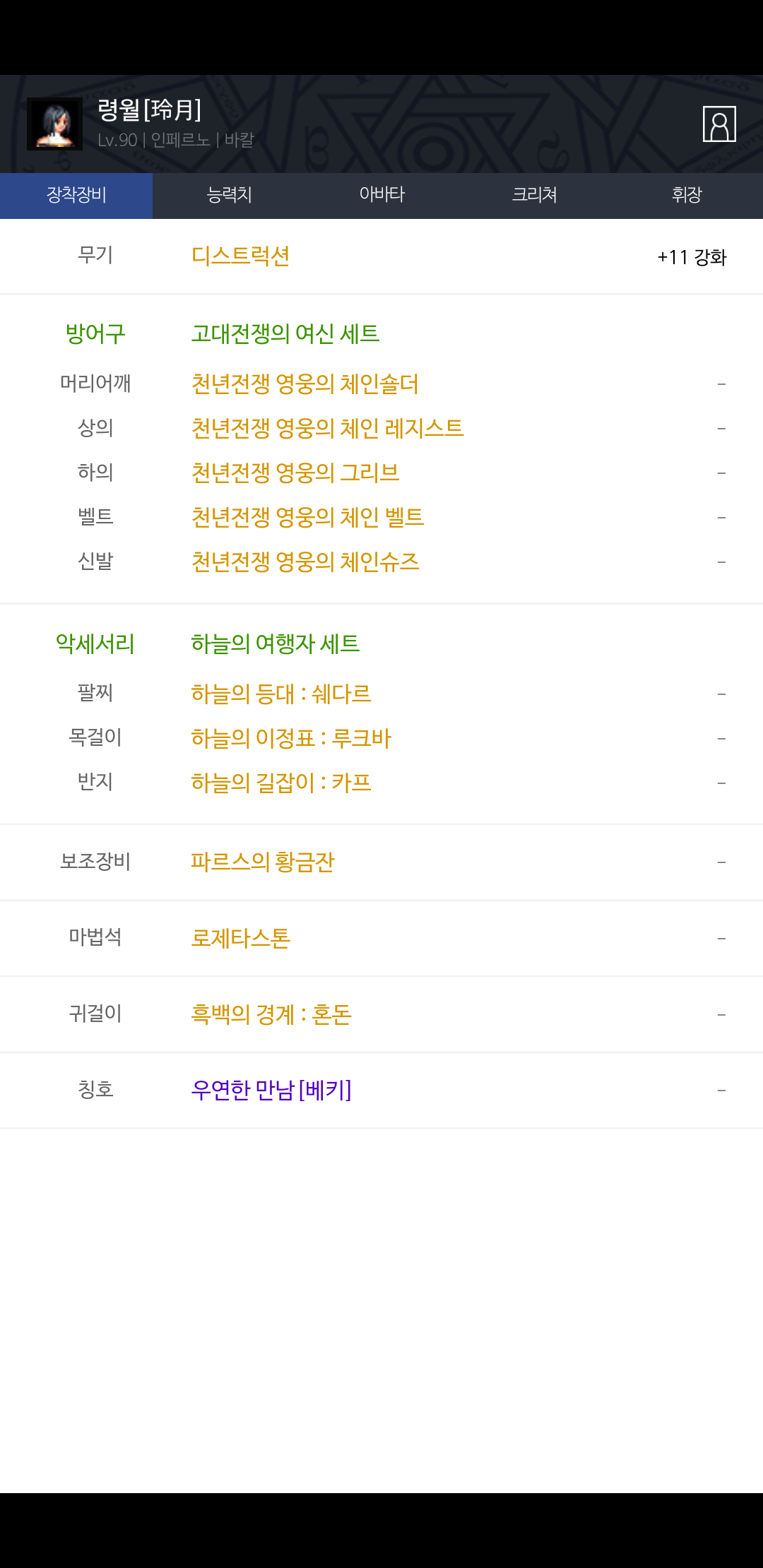Screen dimensions: 763x1568
Task: Switch to the 능력치 tab
Action: click(229, 195)
